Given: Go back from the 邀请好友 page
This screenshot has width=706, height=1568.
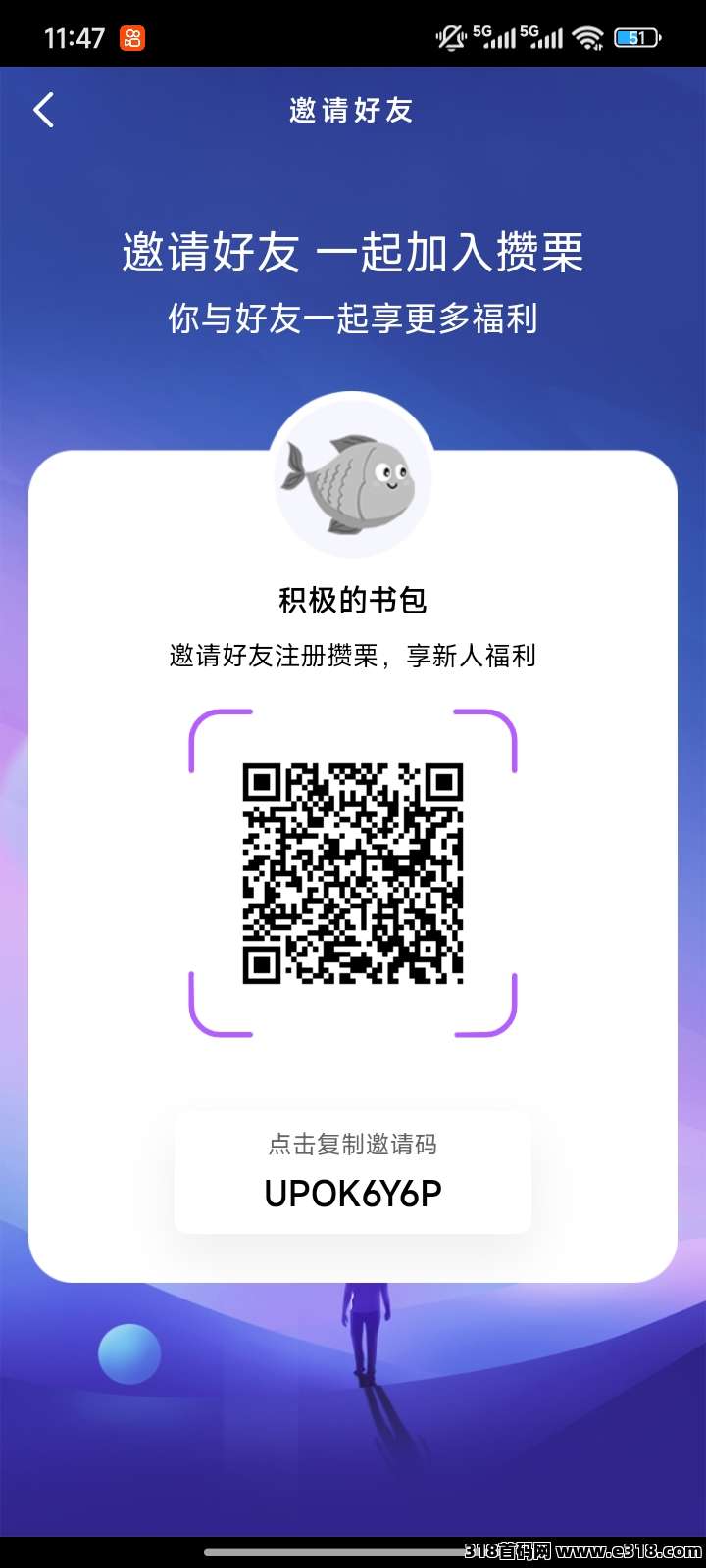Looking at the screenshot, I should 44,110.
